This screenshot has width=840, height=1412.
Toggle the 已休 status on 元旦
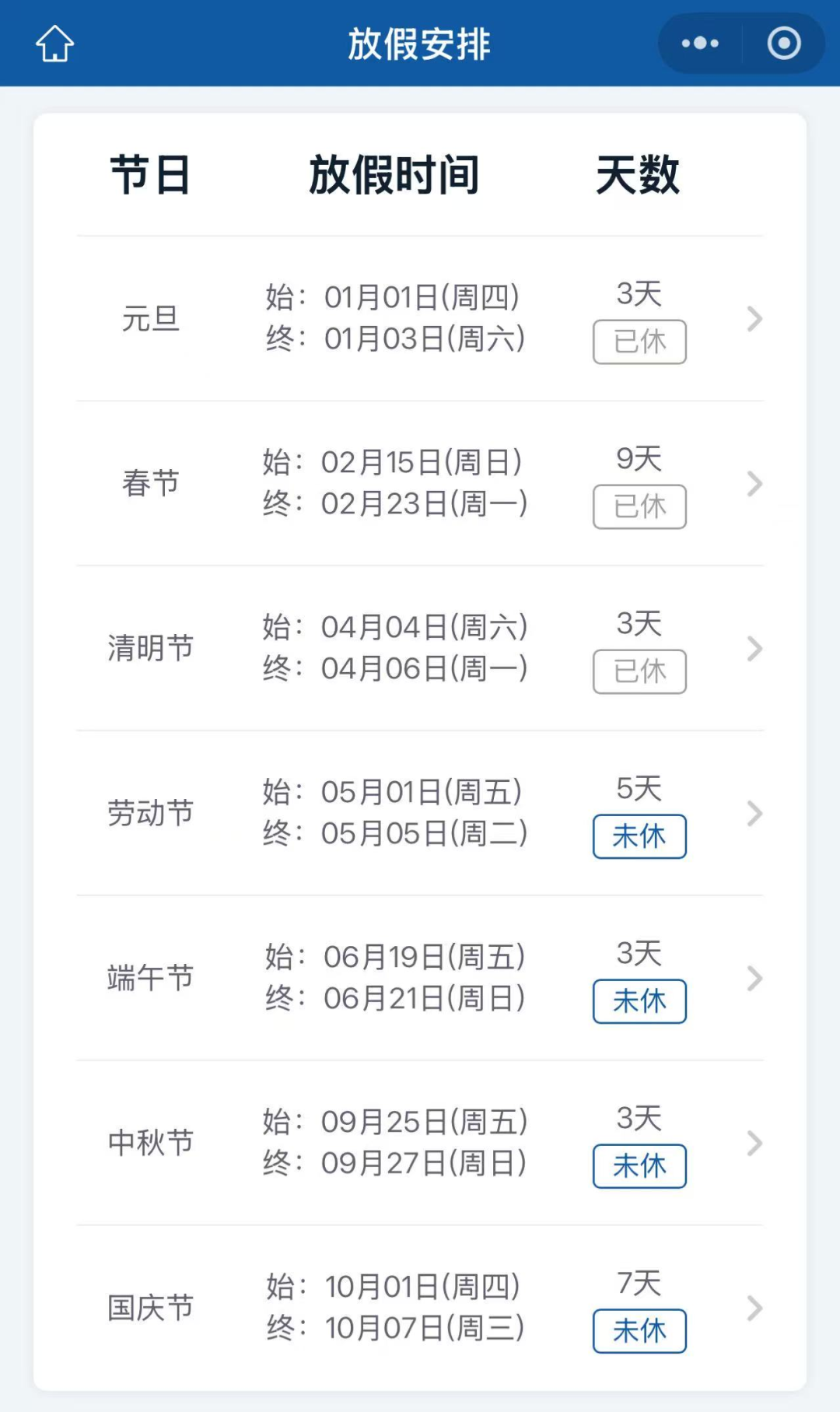639,341
